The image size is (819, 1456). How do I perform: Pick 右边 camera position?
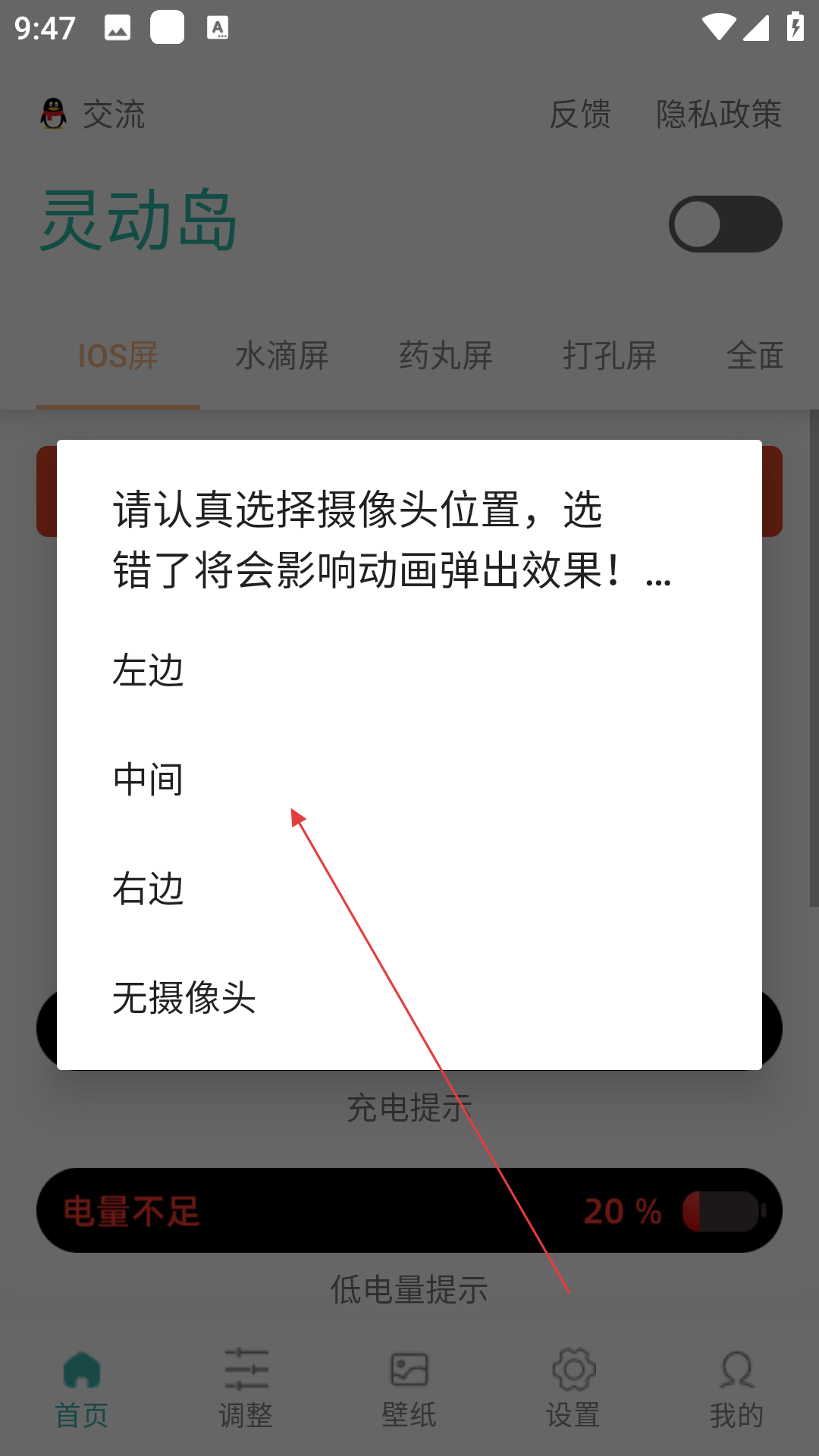(409, 889)
